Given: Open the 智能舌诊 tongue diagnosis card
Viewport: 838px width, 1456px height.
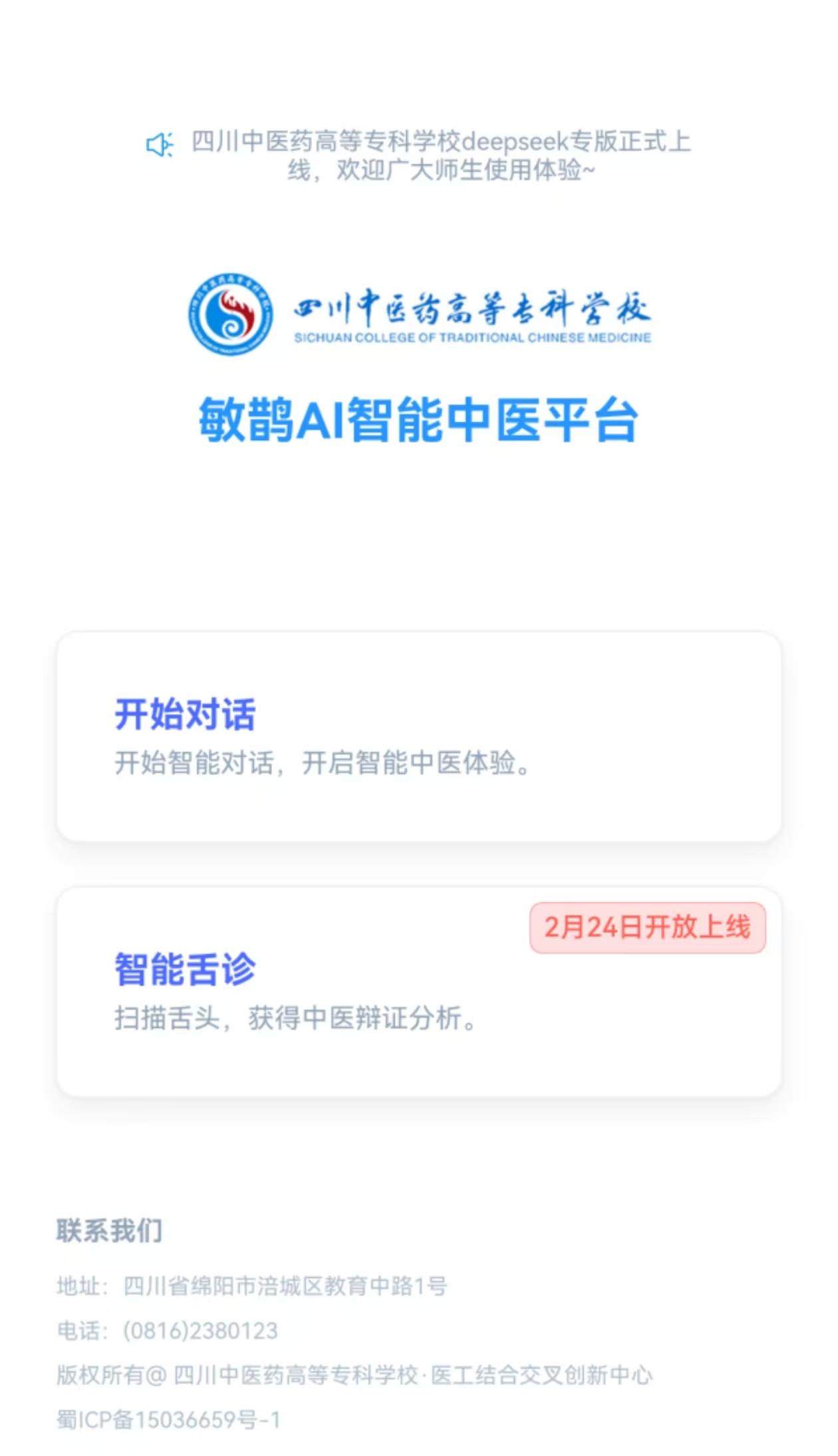Looking at the screenshot, I should coord(419,992).
